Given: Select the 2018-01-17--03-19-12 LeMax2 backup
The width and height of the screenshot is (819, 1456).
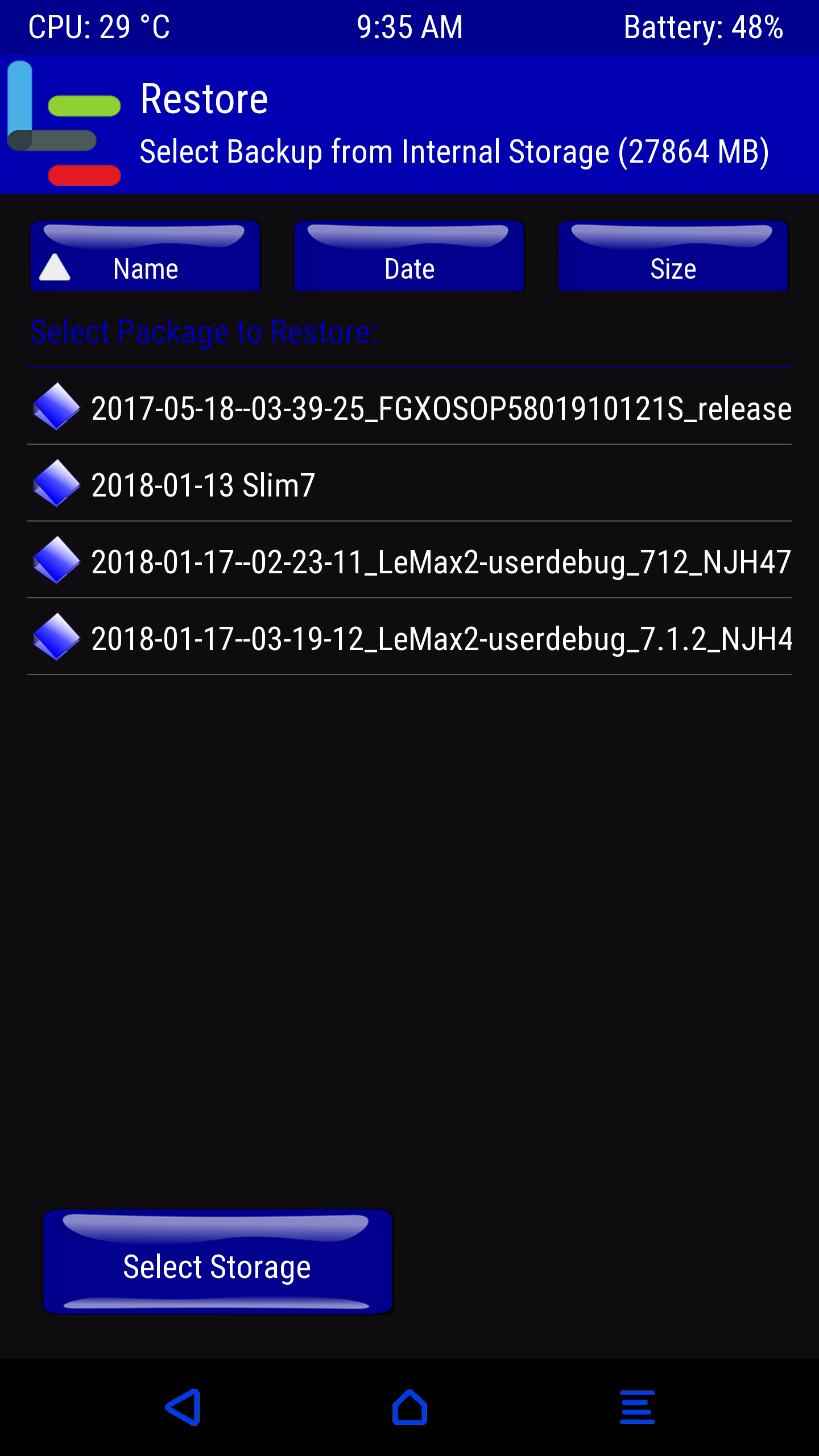Looking at the screenshot, I should click(409, 638).
